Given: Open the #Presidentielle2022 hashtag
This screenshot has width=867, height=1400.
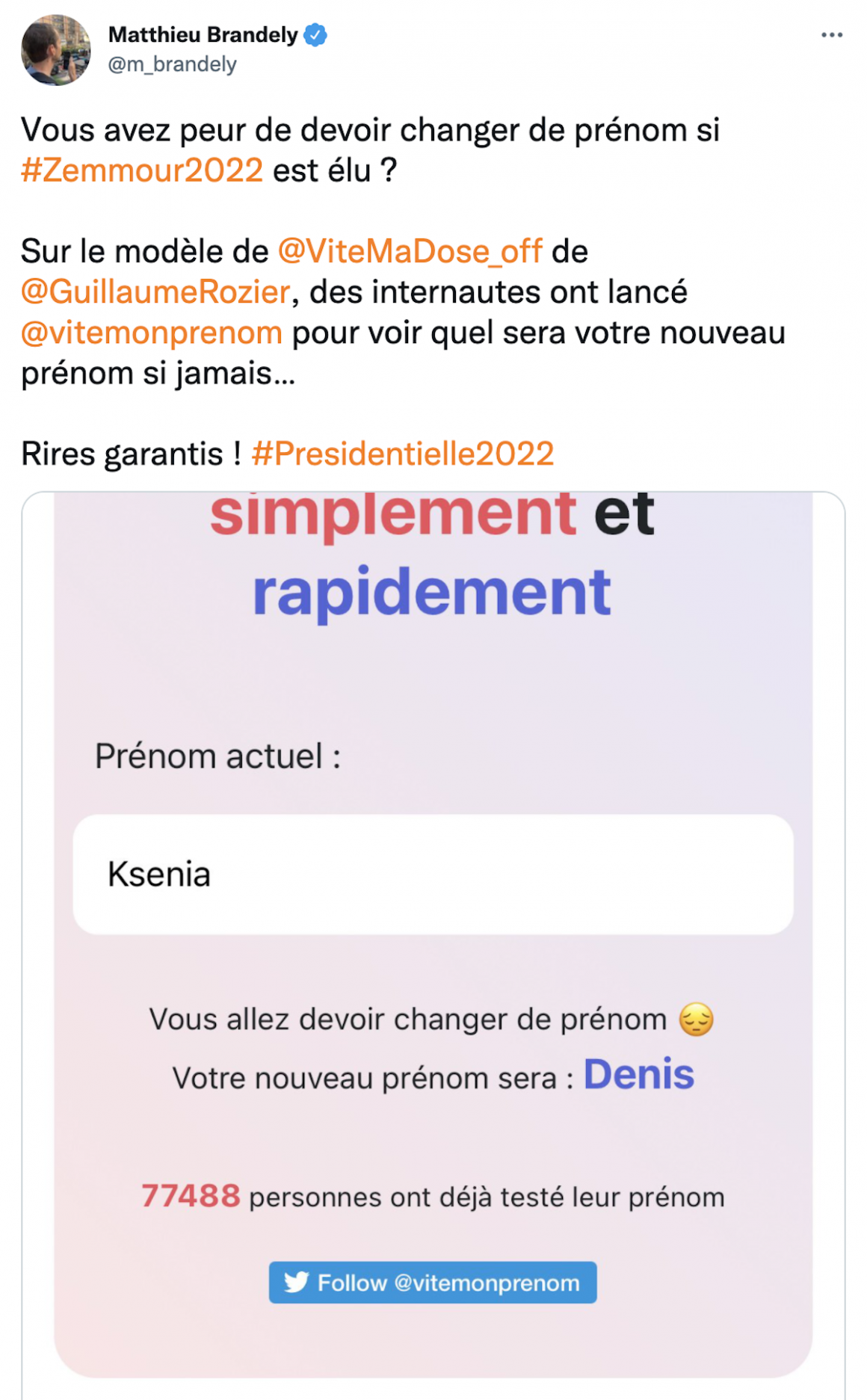Looking at the screenshot, I should click(403, 454).
